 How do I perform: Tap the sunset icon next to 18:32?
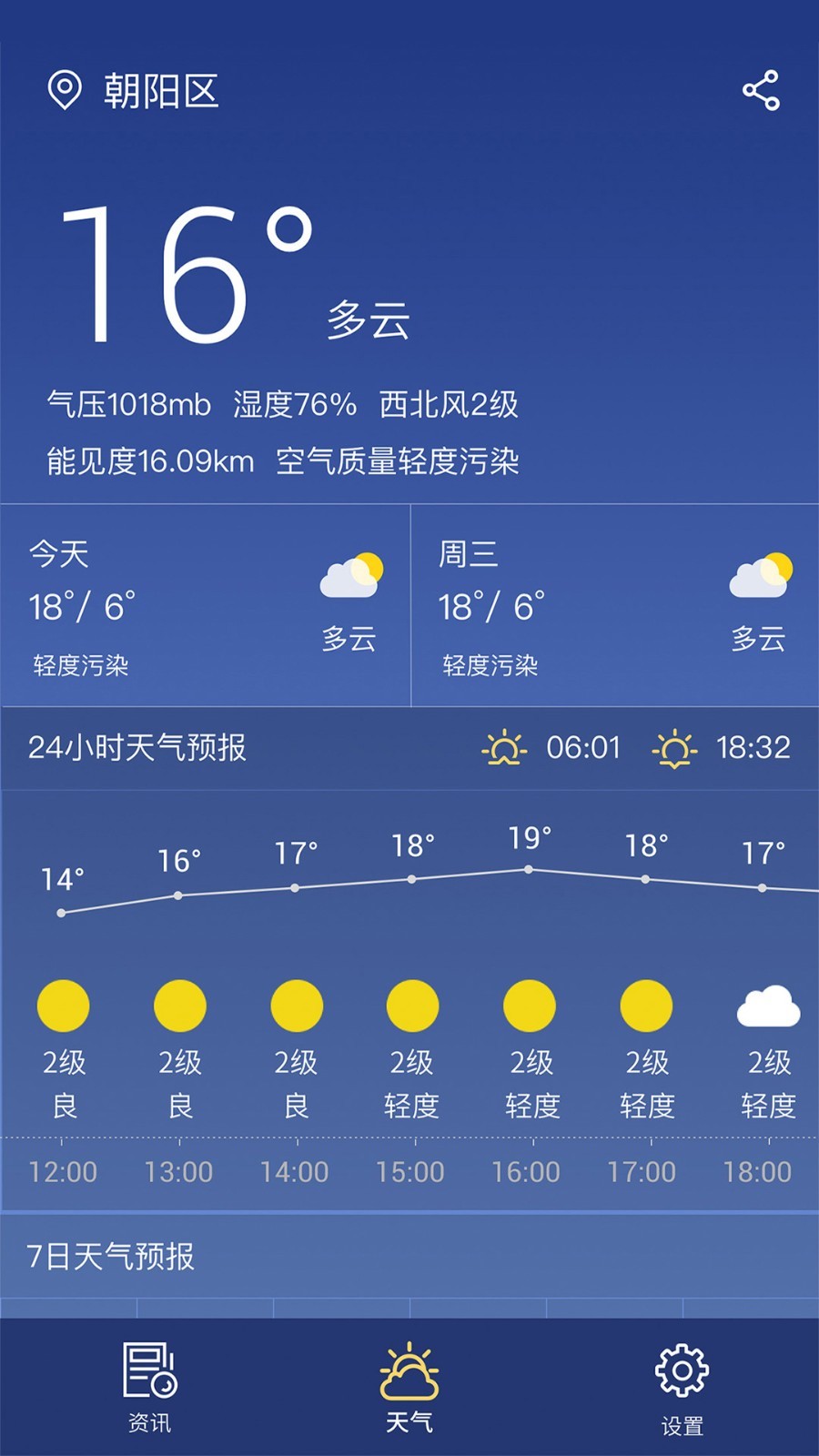[x=672, y=748]
